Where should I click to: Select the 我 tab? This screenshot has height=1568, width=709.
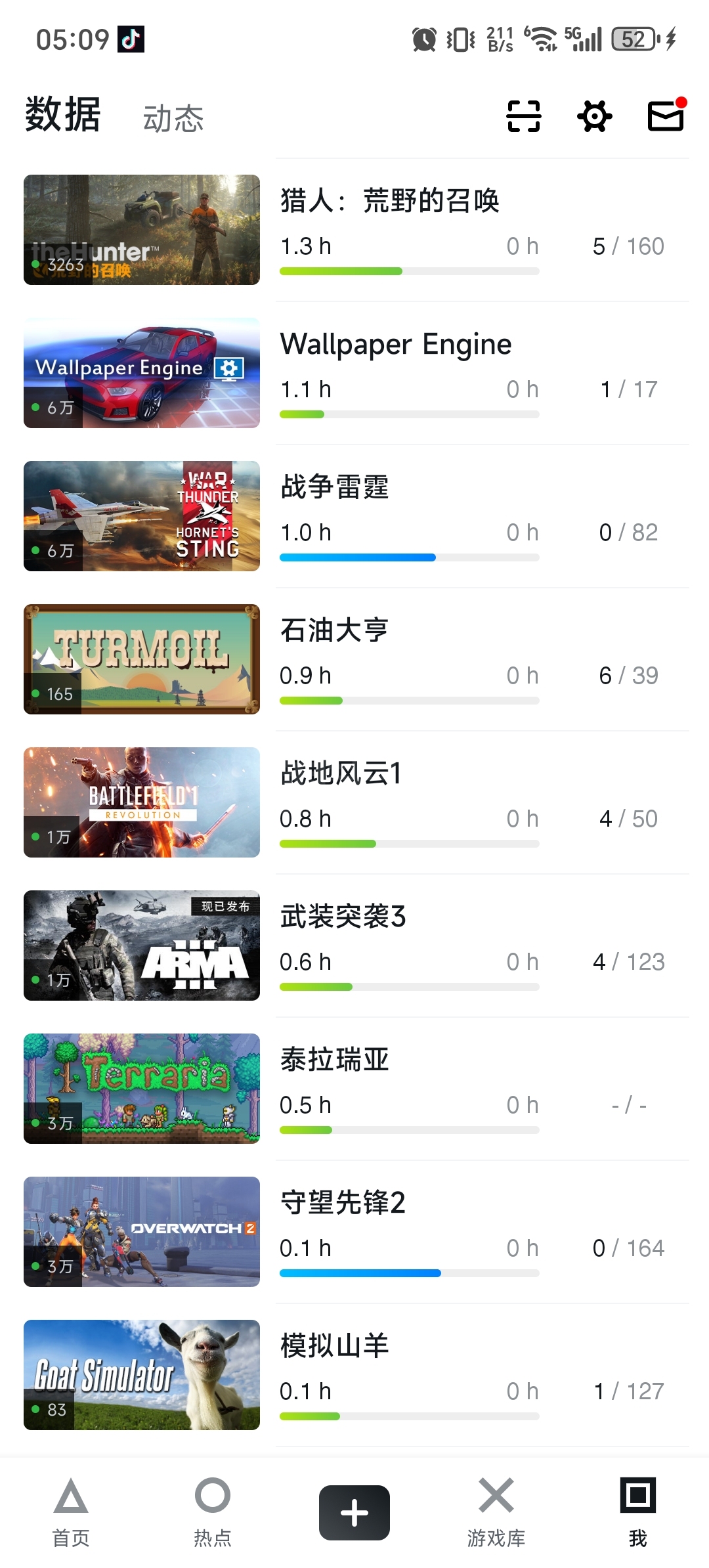pos(638,1512)
